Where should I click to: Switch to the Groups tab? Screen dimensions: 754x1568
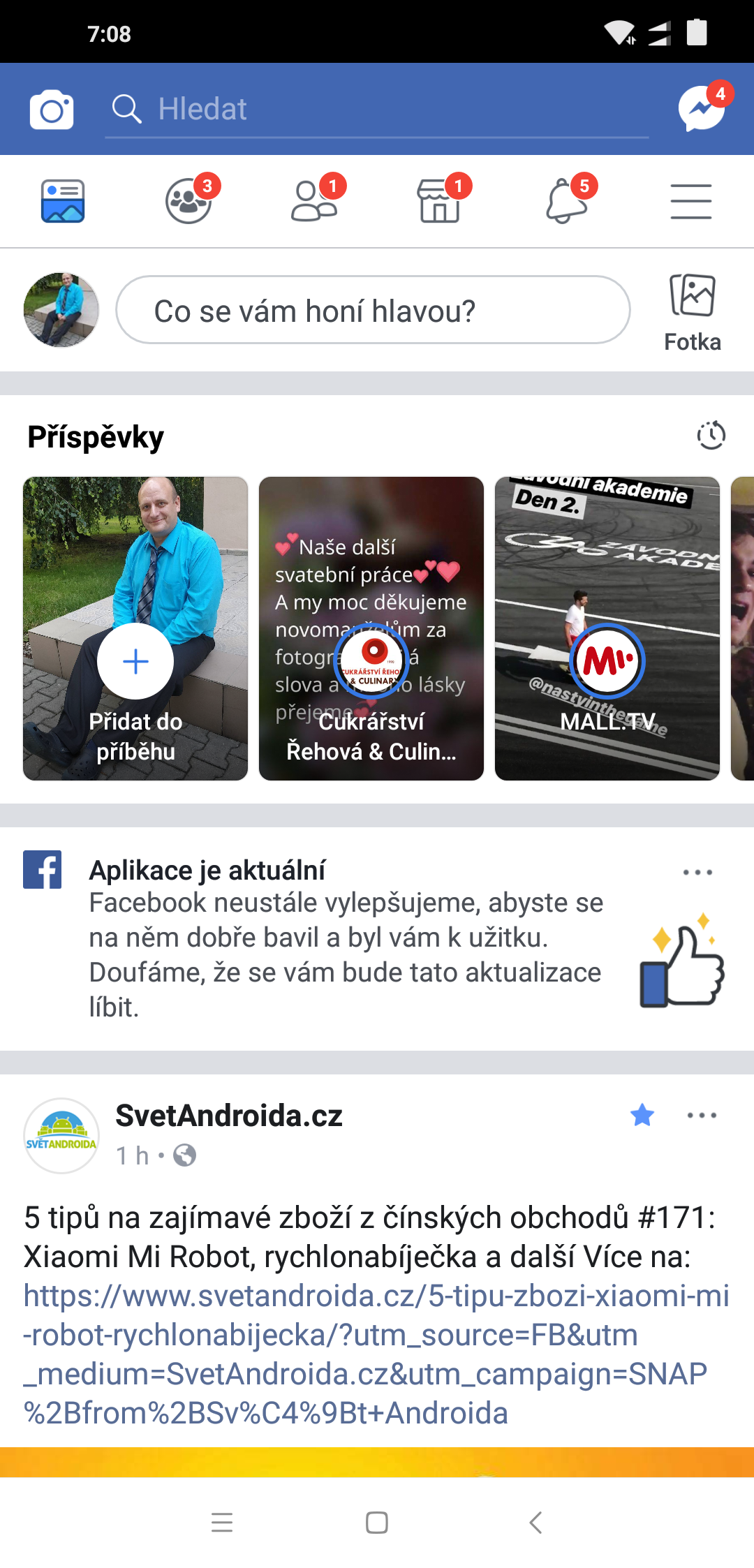click(x=188, y=202)
